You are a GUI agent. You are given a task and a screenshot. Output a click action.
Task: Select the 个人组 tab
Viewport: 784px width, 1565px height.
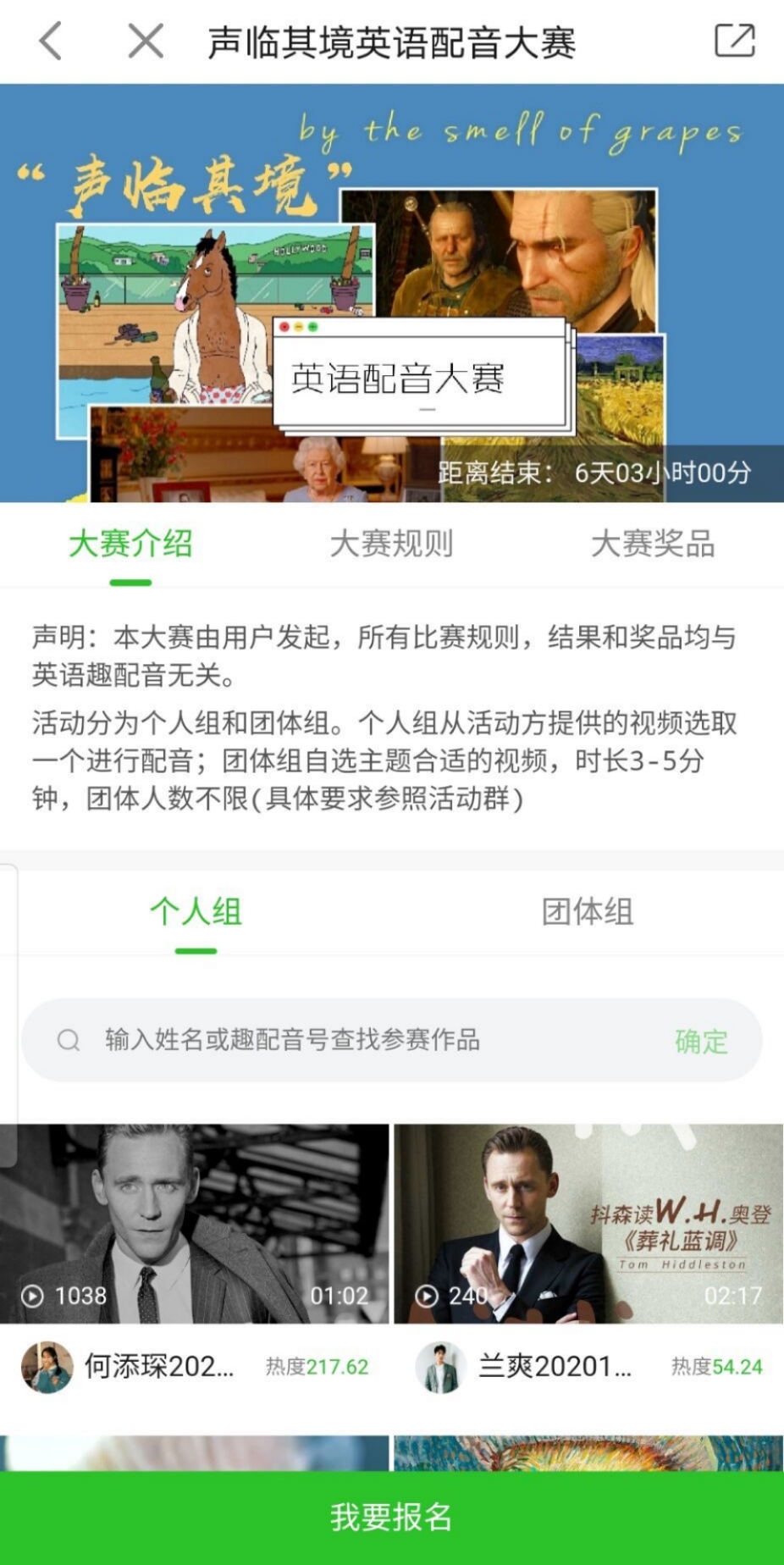[x=196, y=912]
